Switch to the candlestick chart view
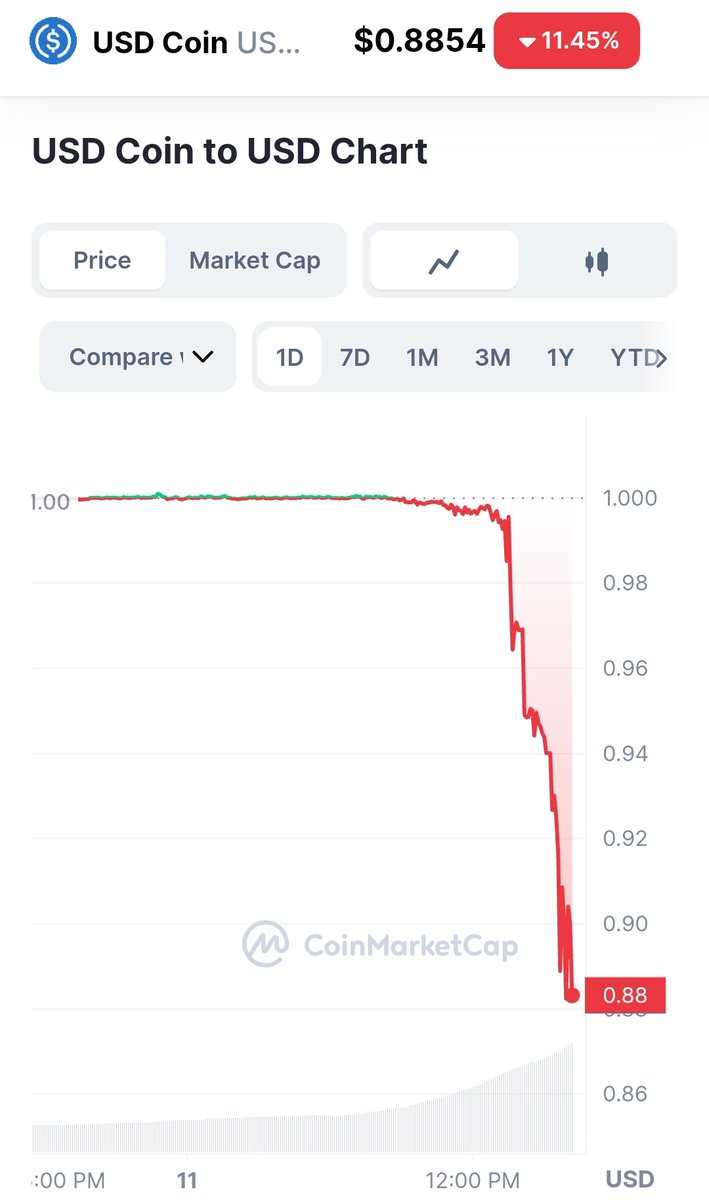The height and width of the screenshot is (1200, 709). tap(597, 261)
